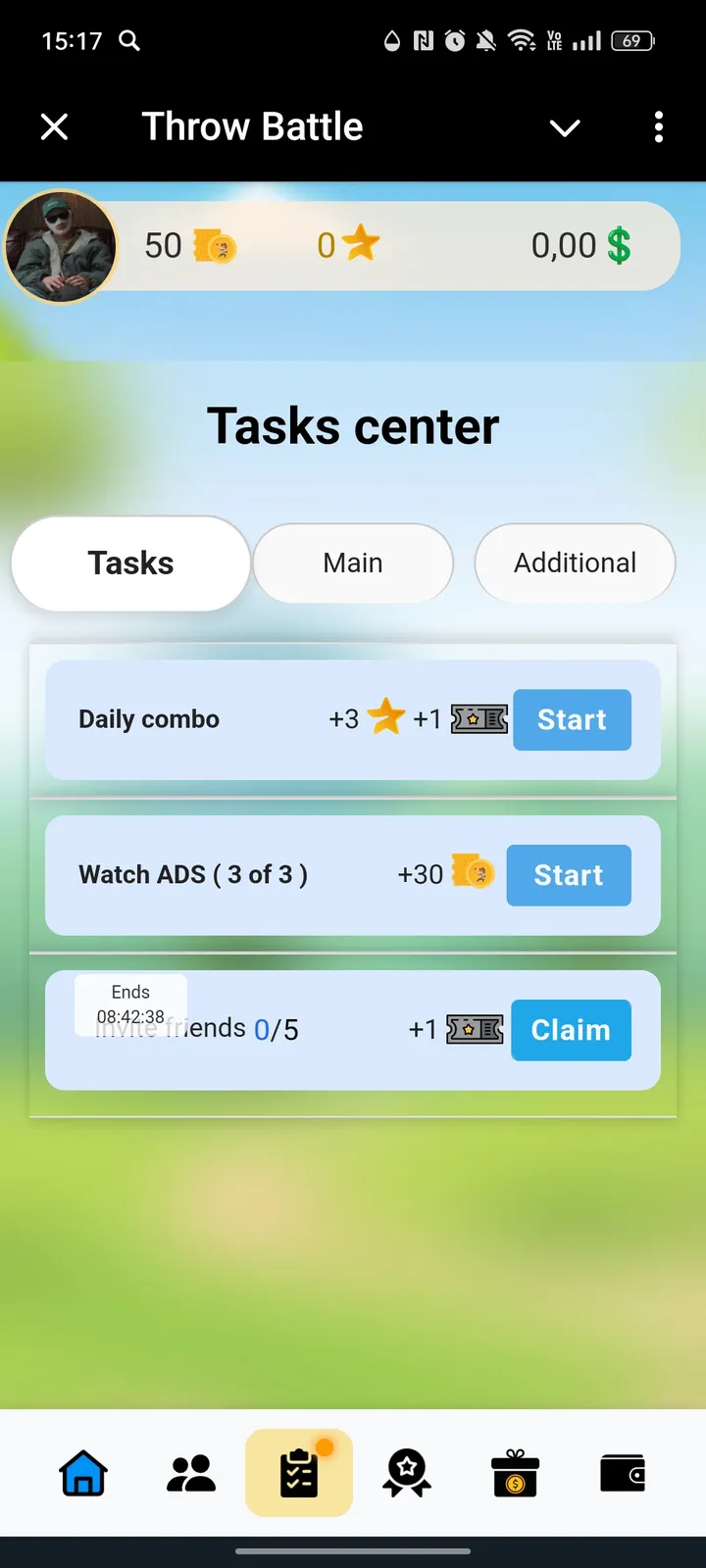Open the gift box tab

coord(515,1473)
